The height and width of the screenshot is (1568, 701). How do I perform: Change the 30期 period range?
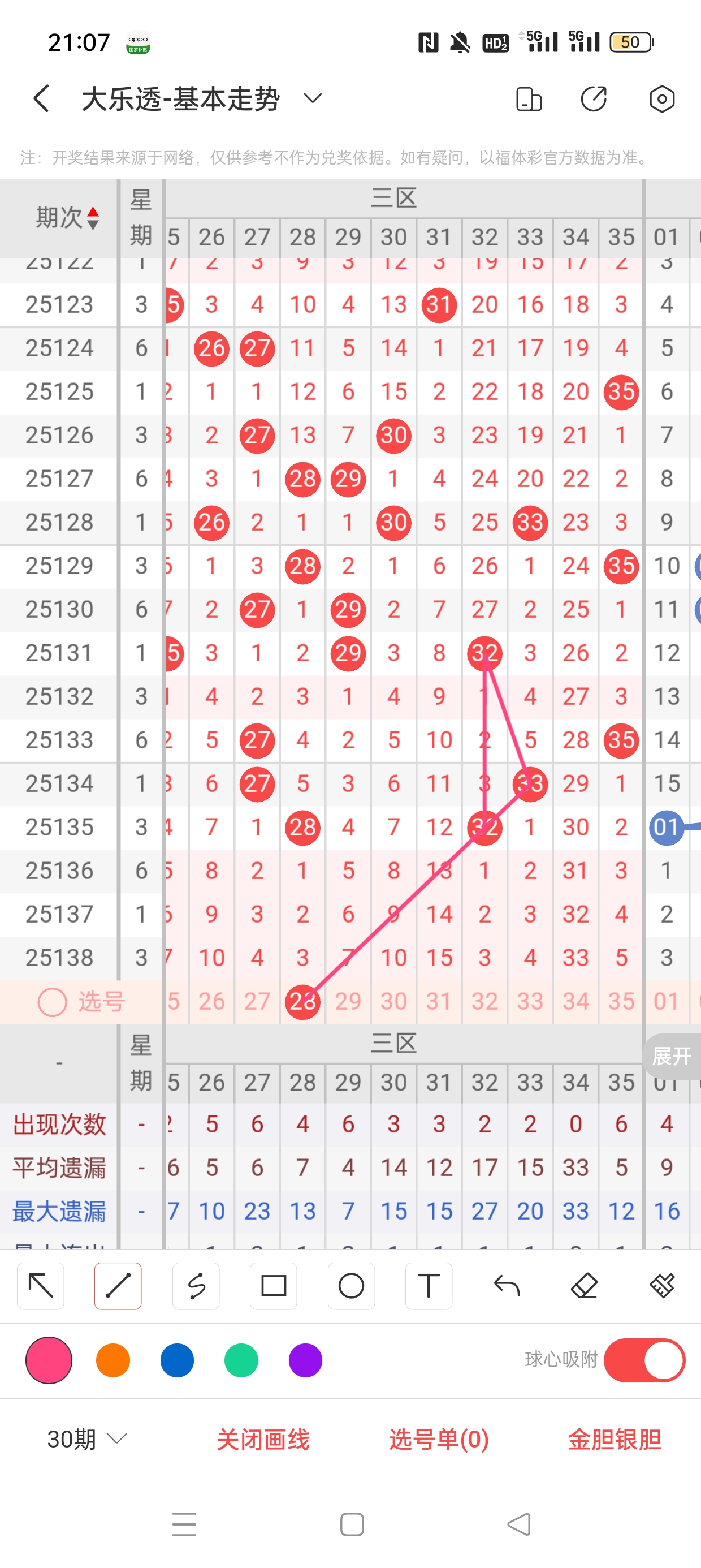(86, 1439)
